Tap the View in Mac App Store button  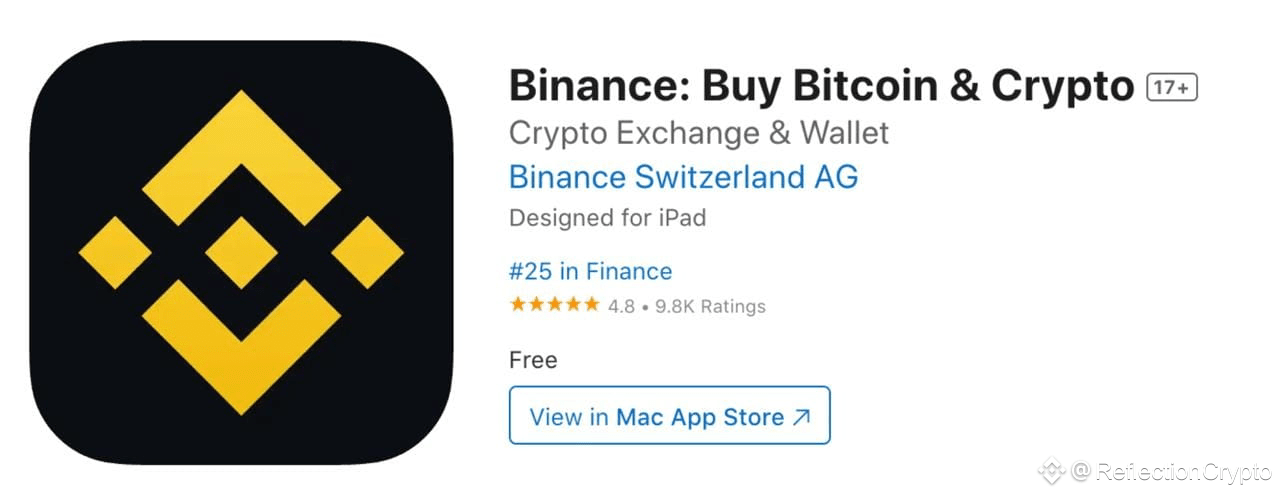[x=669, y=416]
